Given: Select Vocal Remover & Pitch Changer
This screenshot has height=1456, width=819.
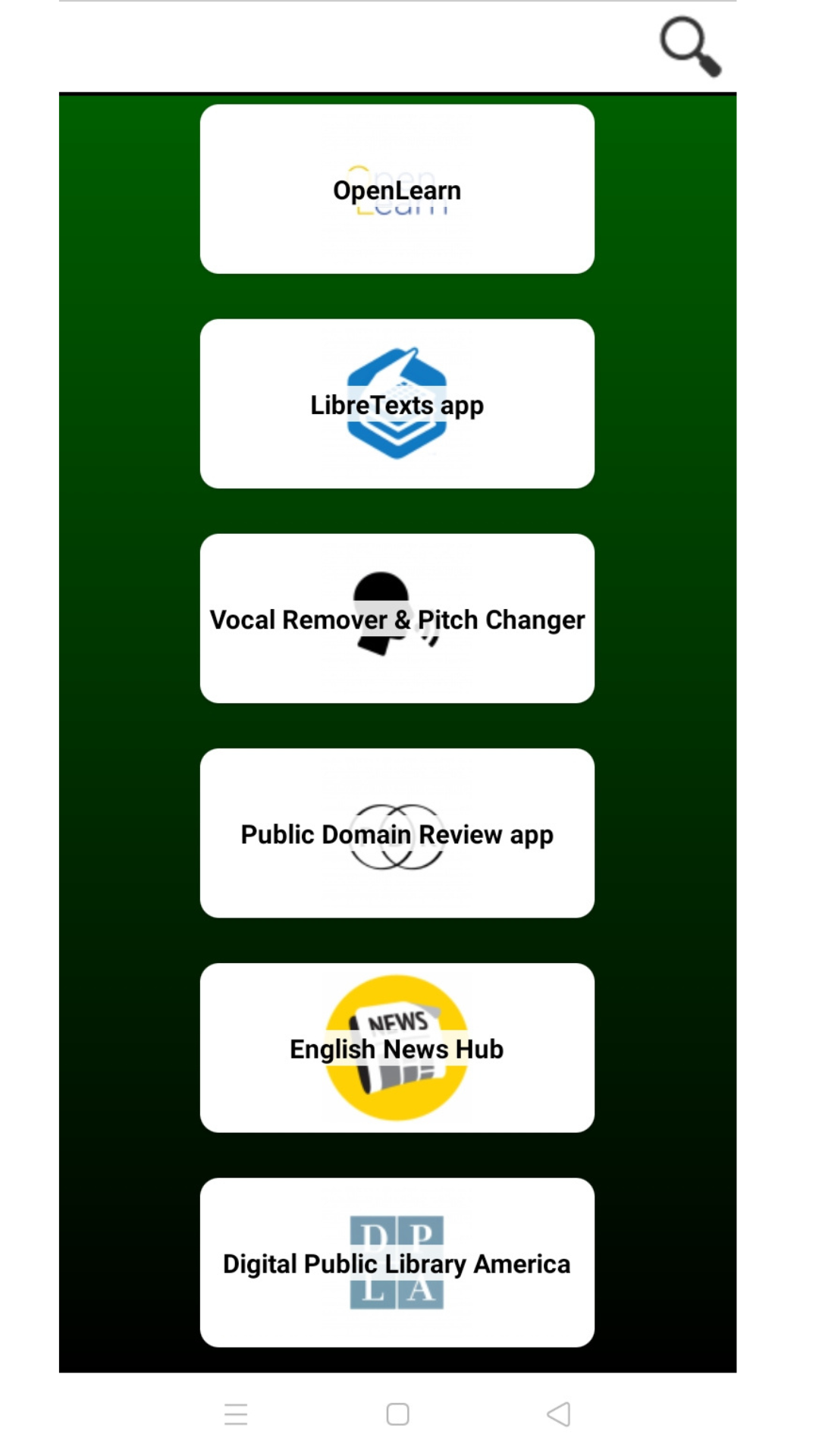Looking at the screenshot, I should pos(397,619).
